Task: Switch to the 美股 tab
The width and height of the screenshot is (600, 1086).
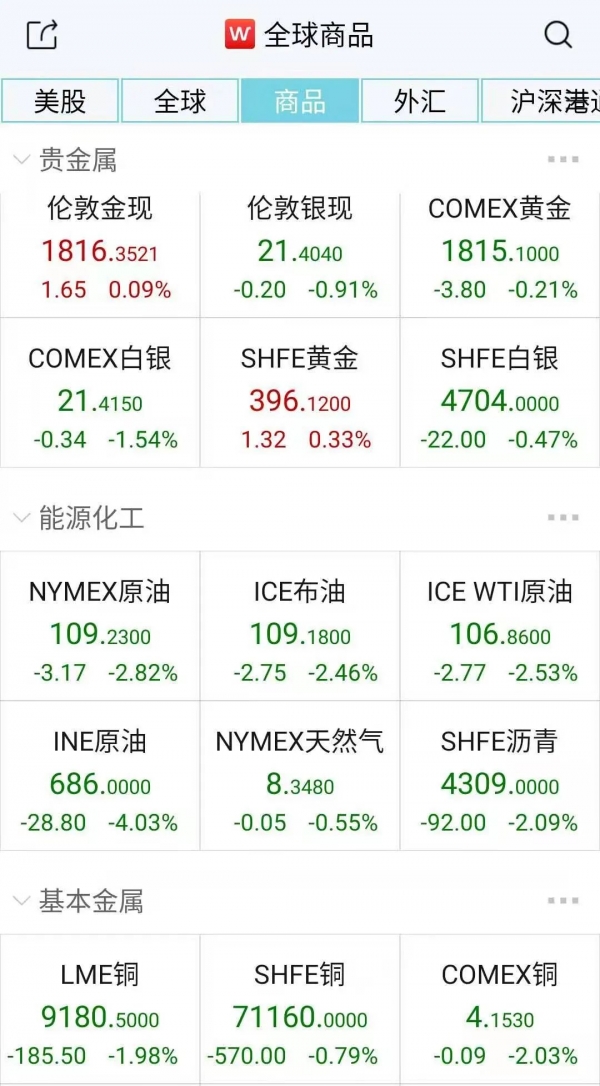Action: [x=60, y=101]
